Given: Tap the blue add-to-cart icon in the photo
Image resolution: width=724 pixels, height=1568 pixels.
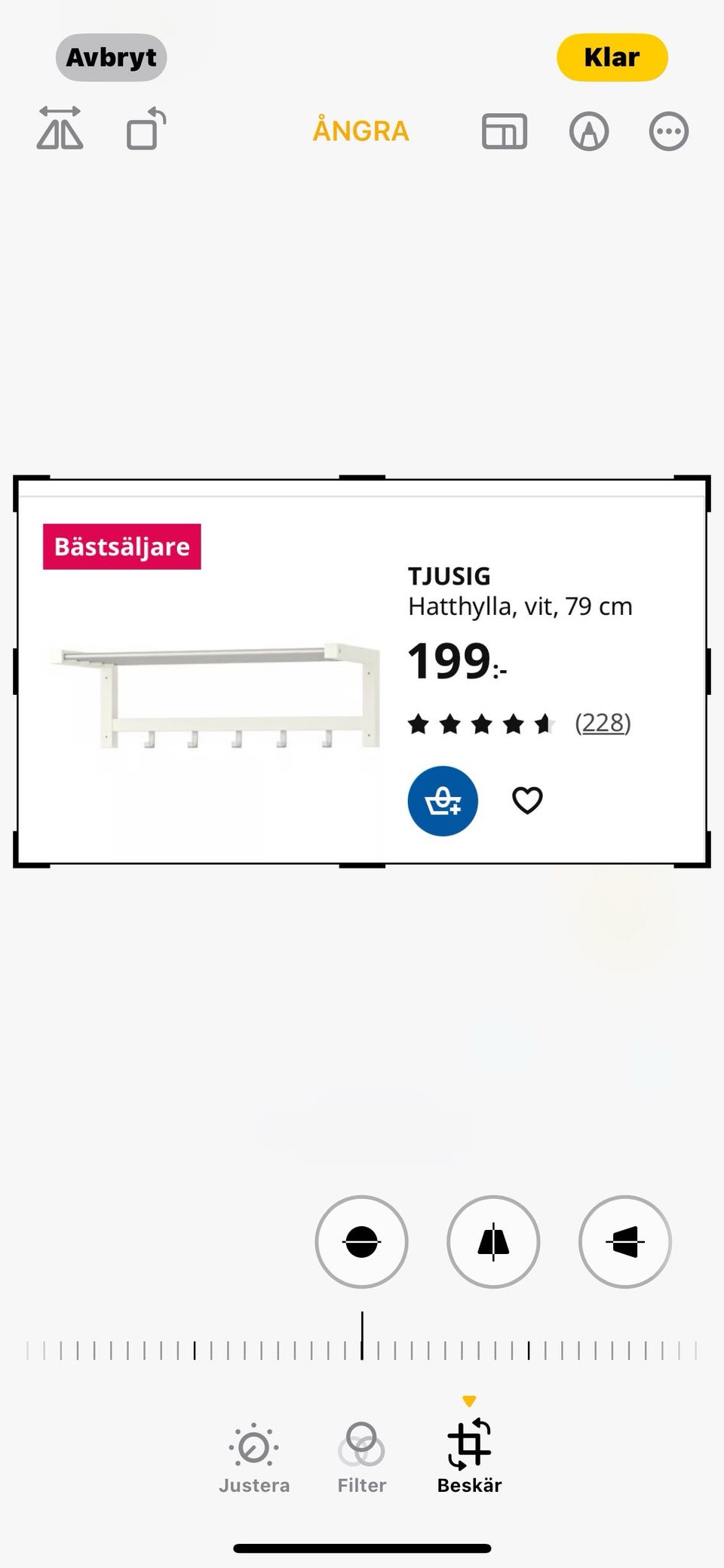Looking at the screenshot, I should pyautogui.click(x=443, y=801).
